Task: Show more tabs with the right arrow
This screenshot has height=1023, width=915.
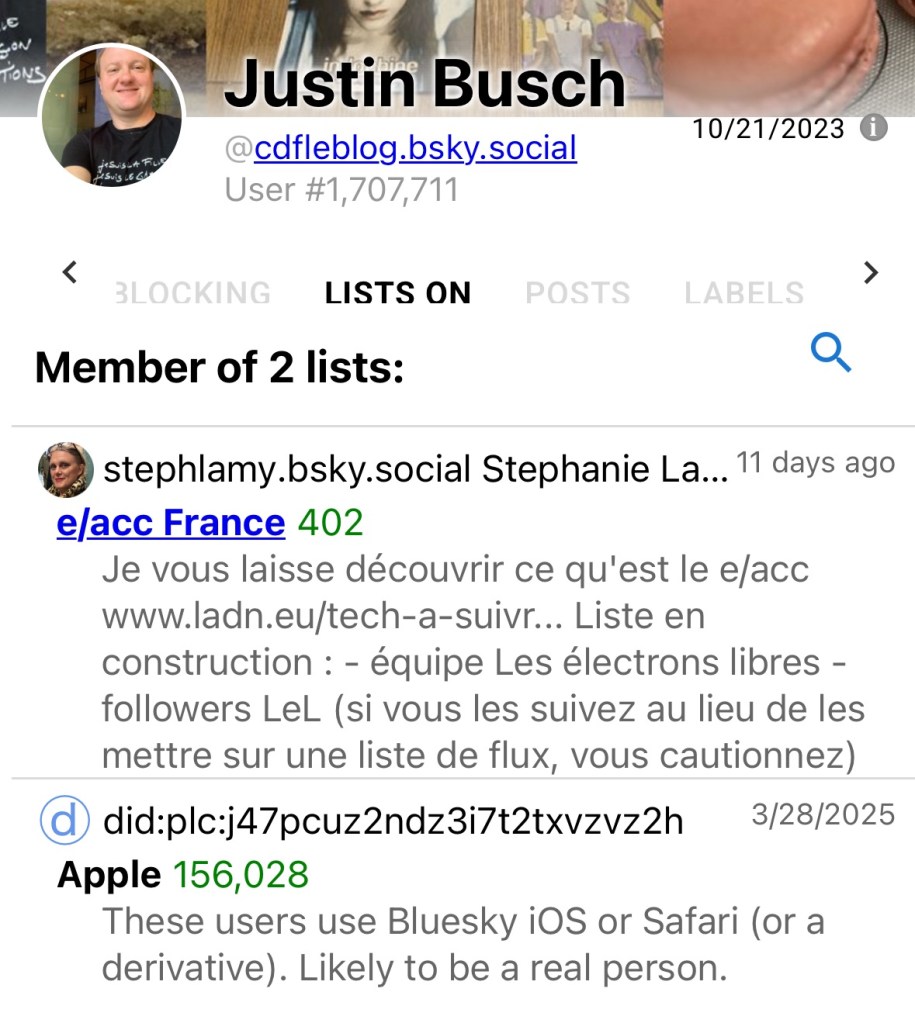Action: (x=871, y=272)
